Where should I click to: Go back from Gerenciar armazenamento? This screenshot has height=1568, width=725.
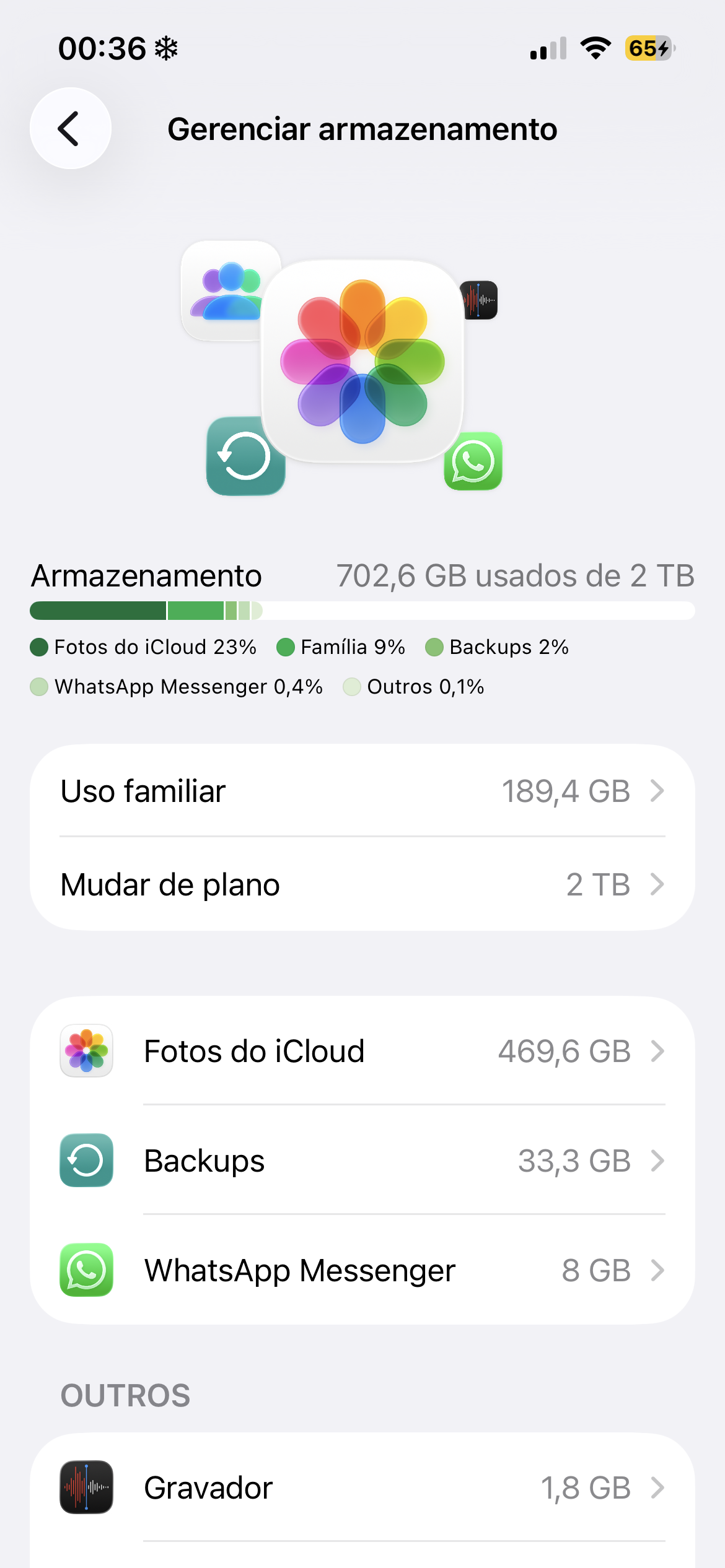70,129
